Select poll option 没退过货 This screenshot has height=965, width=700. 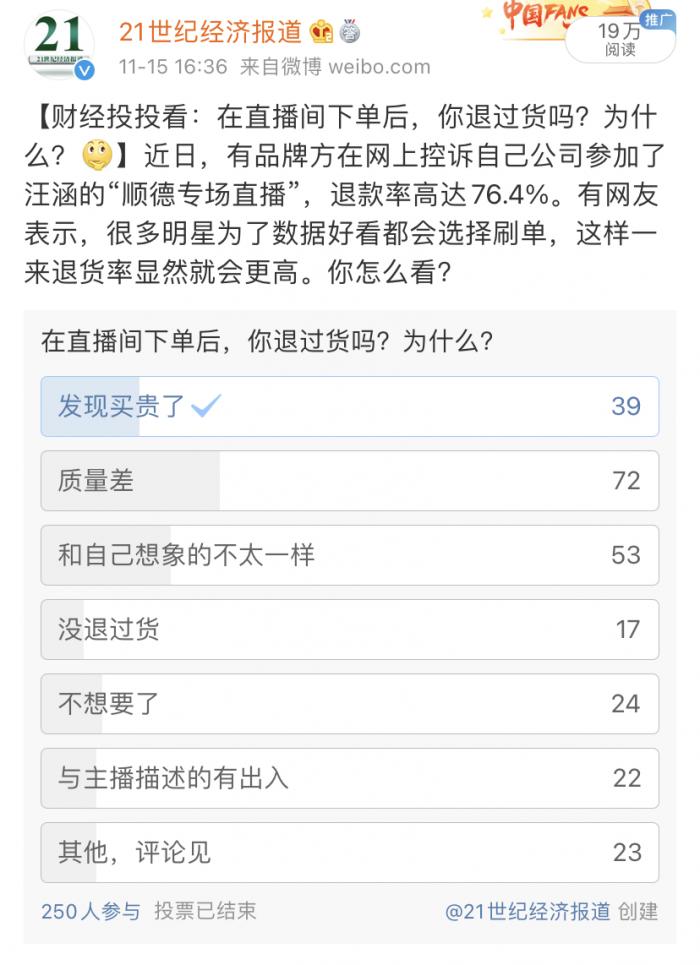point(349,629)
